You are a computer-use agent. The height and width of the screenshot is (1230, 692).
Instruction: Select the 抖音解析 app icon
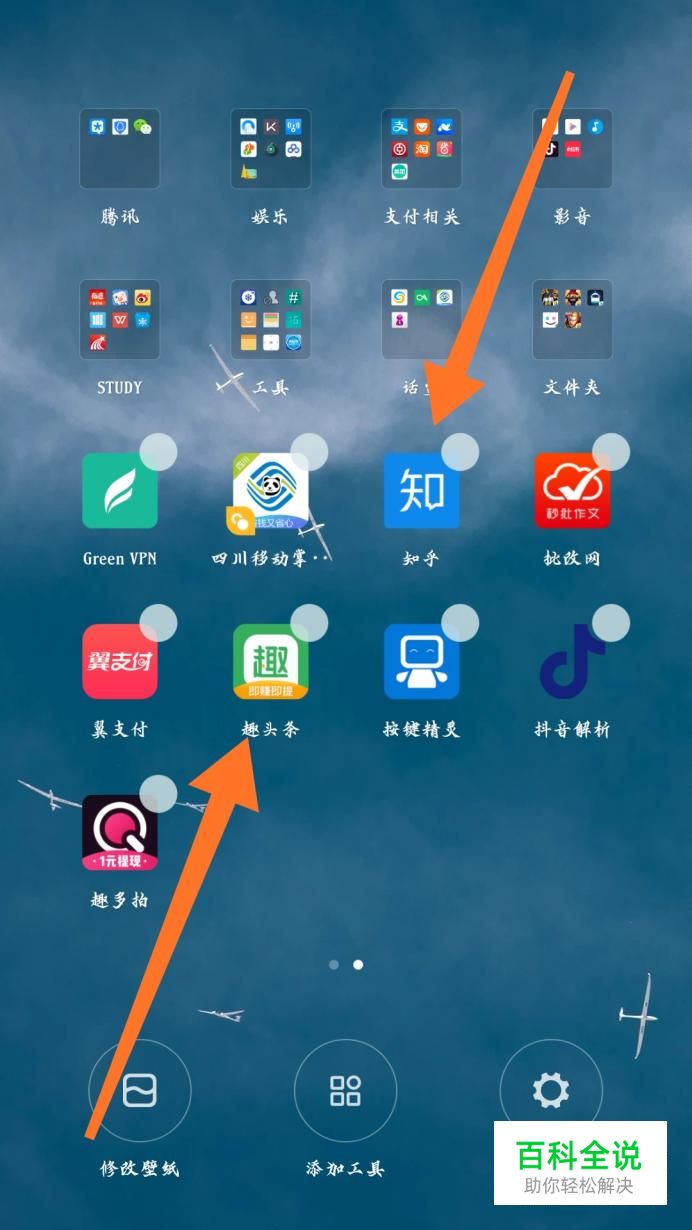point(572,662)
